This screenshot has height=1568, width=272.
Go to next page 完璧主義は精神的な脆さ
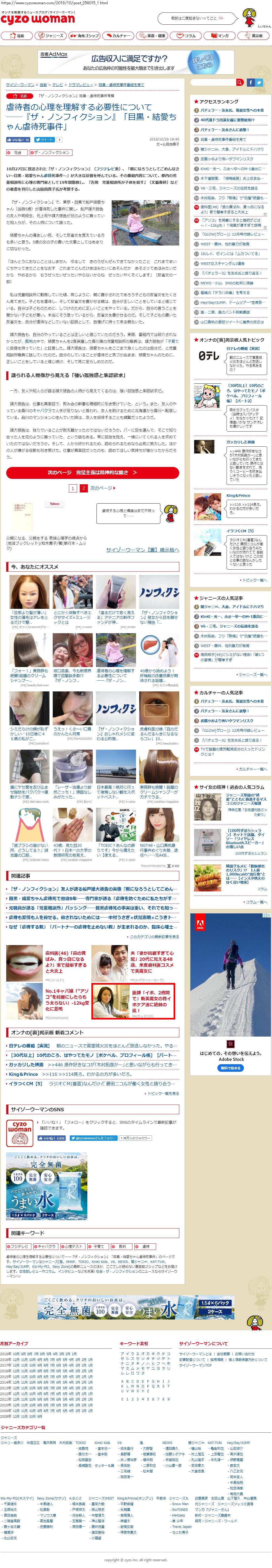point(92,472)
